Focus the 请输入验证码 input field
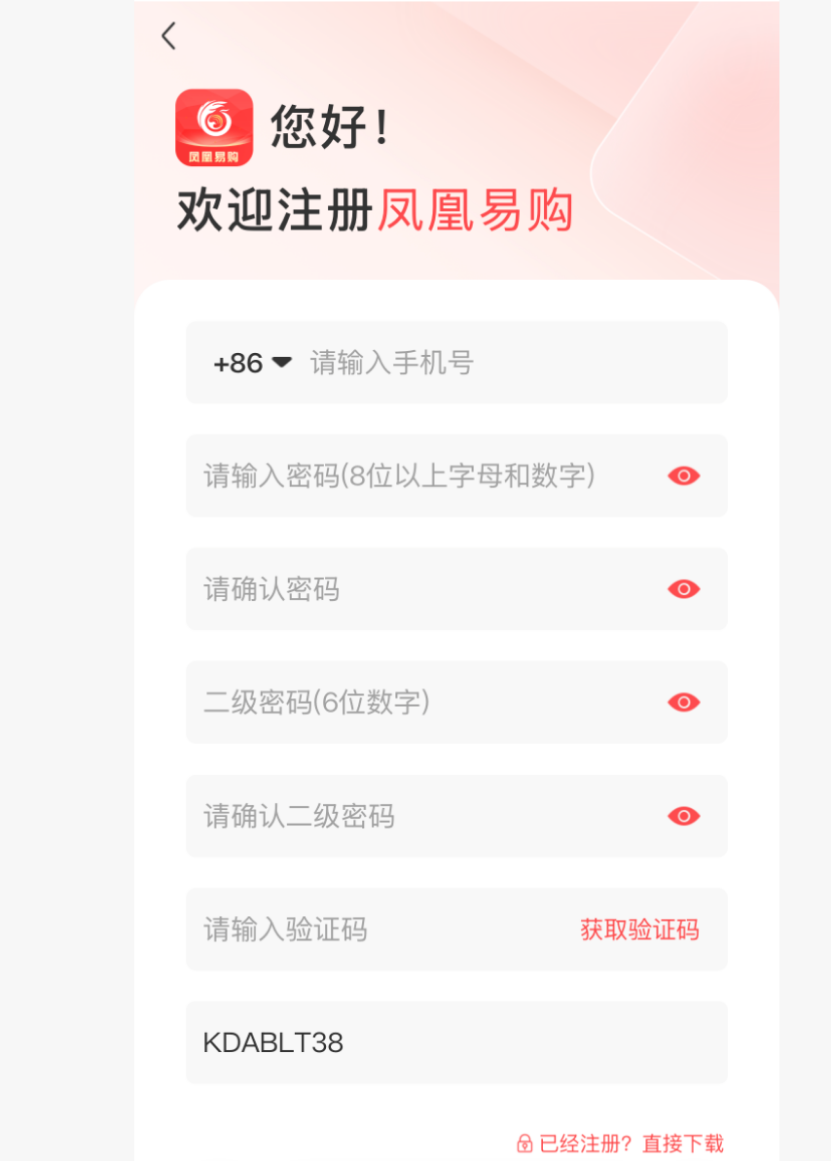The image size is (831, 1162). (380, 930)
